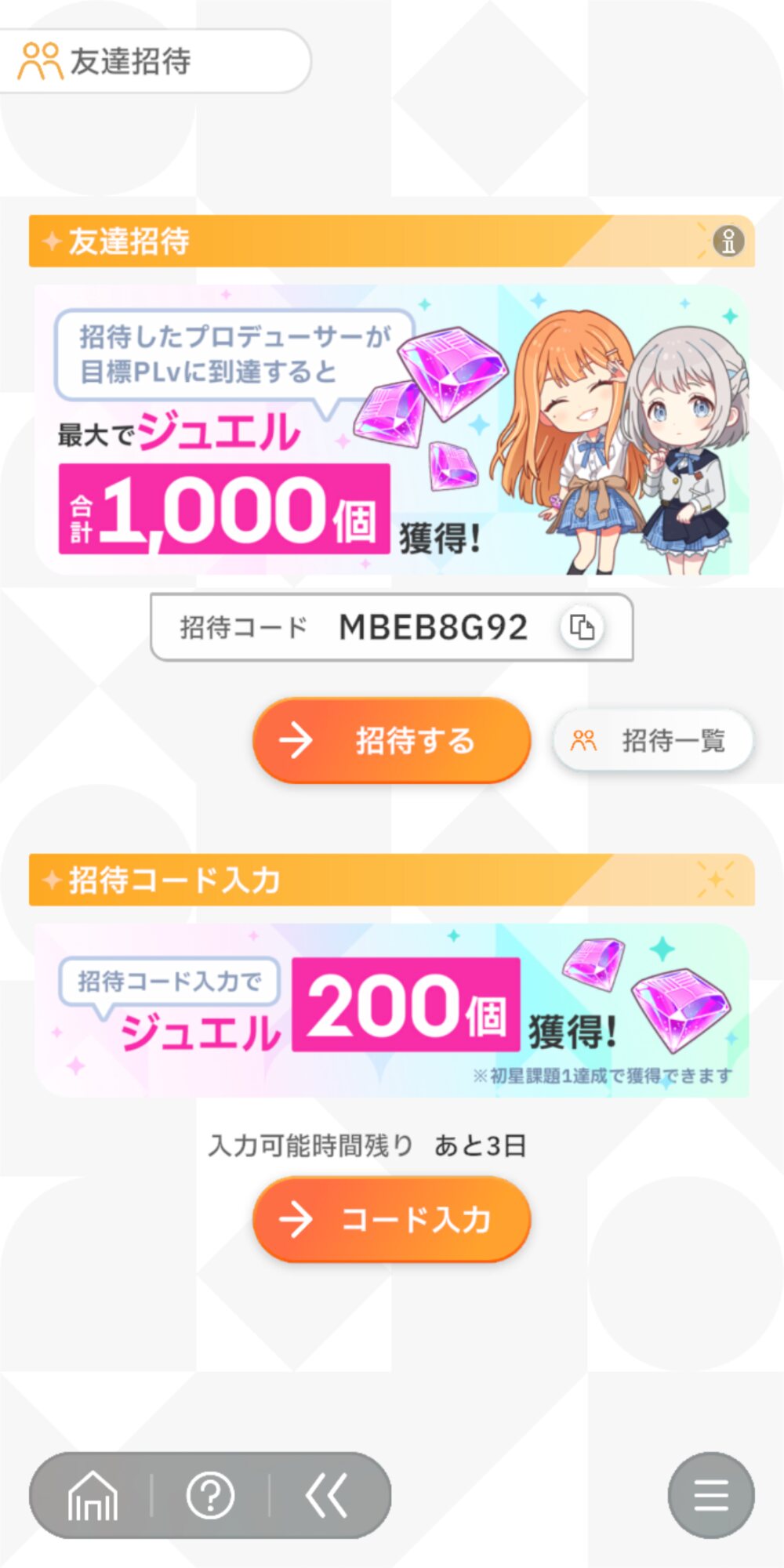Go back with the double arrow
This screenshot has height=1568, width=784.
[326, 1495]
